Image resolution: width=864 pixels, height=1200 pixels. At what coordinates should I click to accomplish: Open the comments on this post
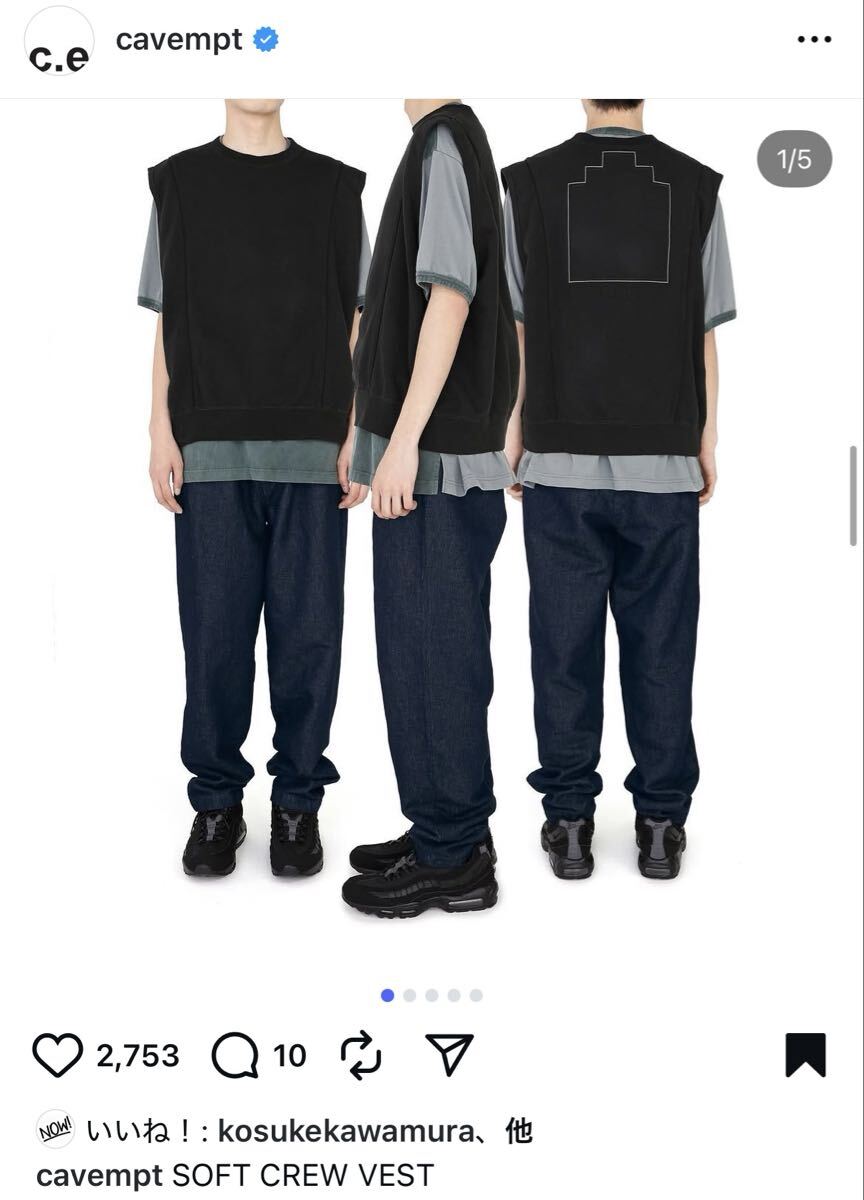click(x=235, y=1055)
